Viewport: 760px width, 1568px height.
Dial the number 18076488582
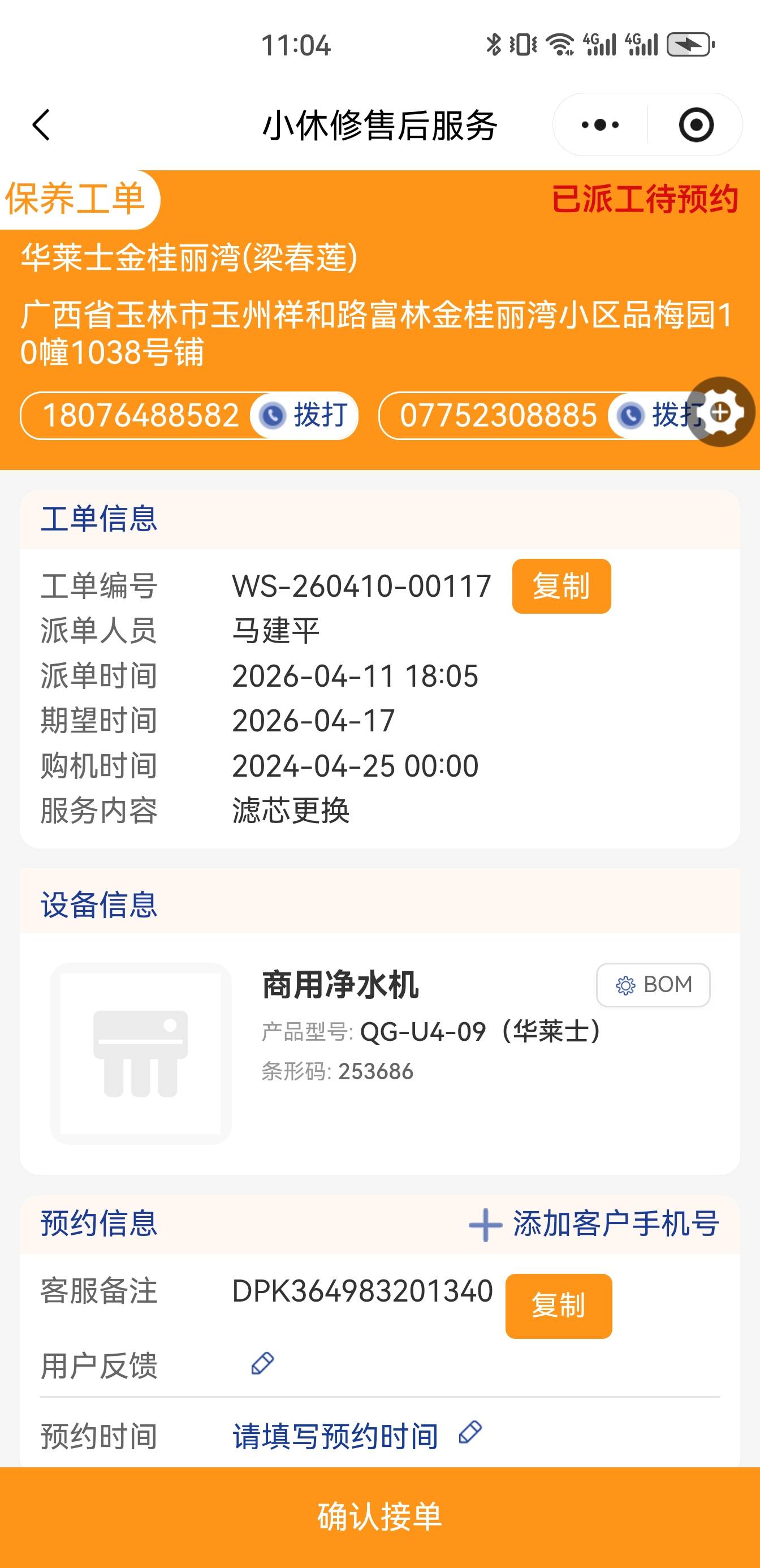(x=304, y=416)
